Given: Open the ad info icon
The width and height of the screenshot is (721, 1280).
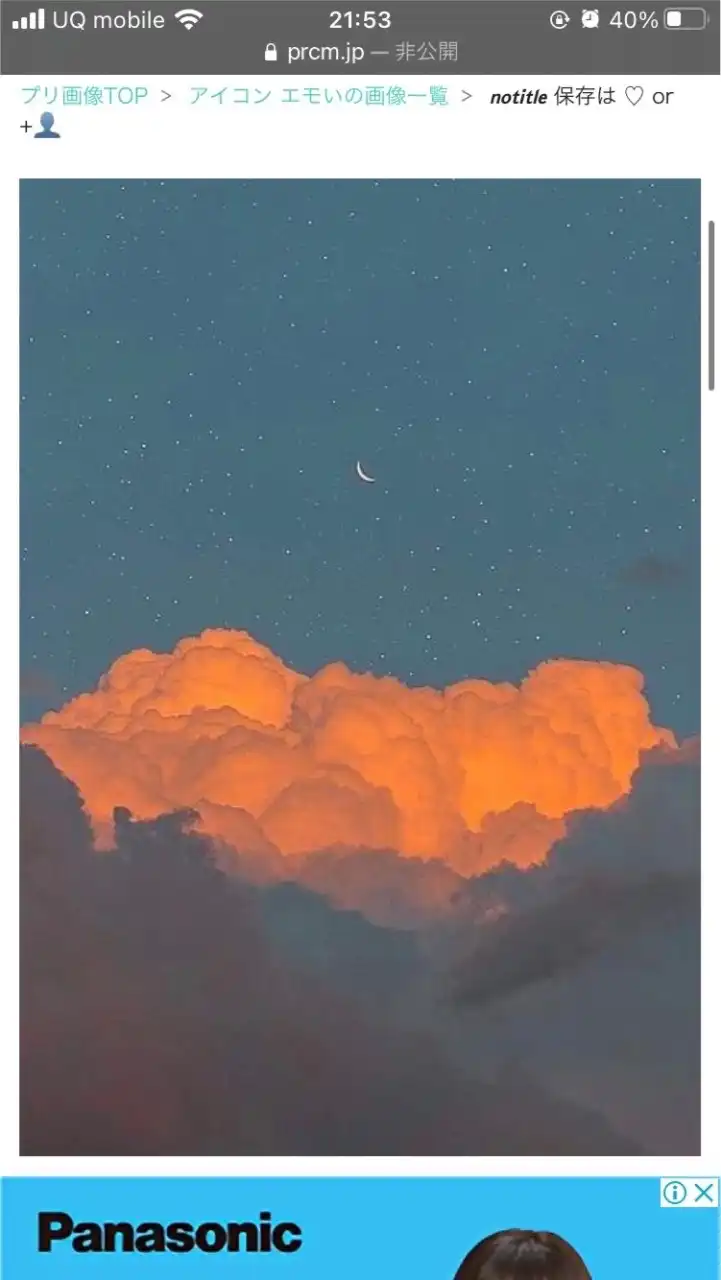Looking at the screenshot, I should (x=676, y=1192).
